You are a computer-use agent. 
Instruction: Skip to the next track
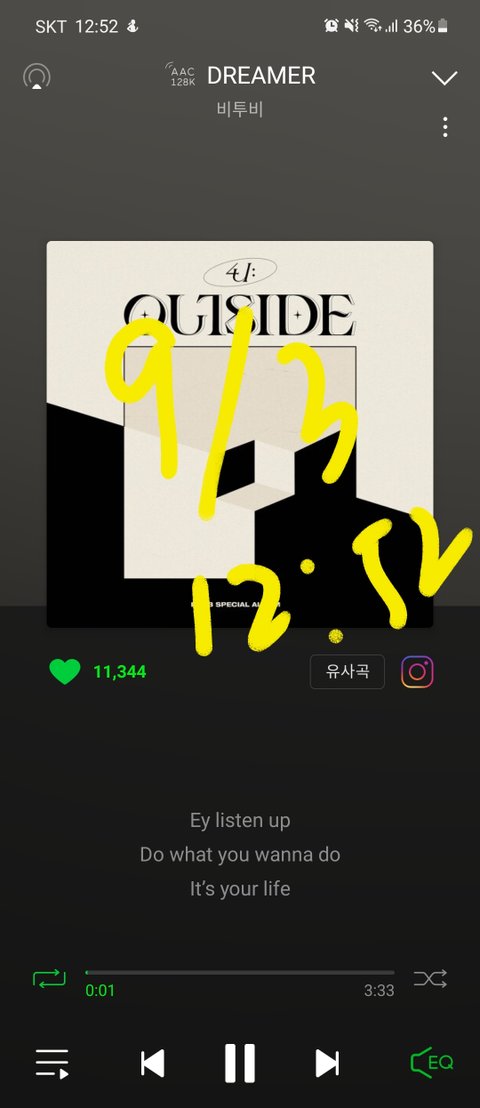pos(327,1063)
